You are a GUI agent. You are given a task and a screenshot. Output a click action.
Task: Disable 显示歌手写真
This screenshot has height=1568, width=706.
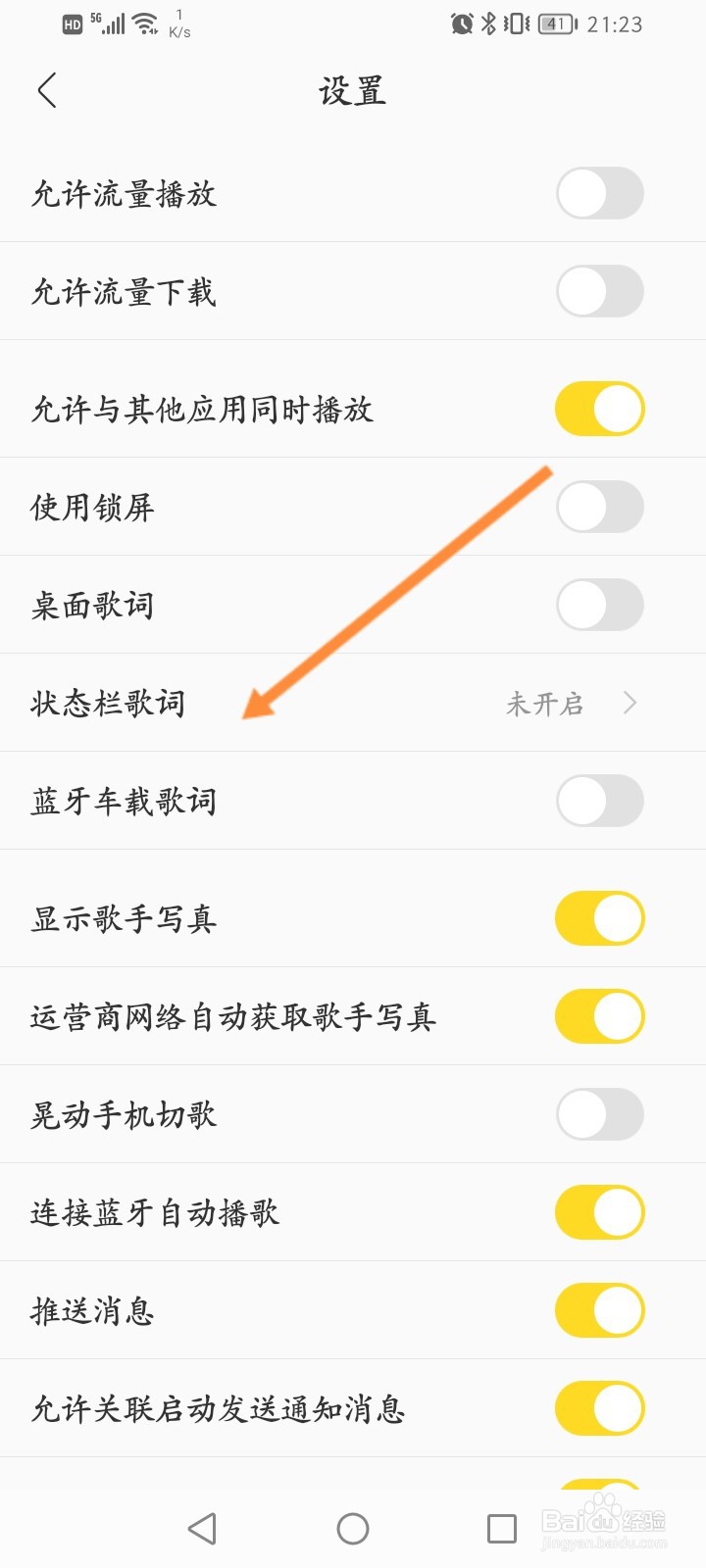pyautogui.click(x=600, y=918)
